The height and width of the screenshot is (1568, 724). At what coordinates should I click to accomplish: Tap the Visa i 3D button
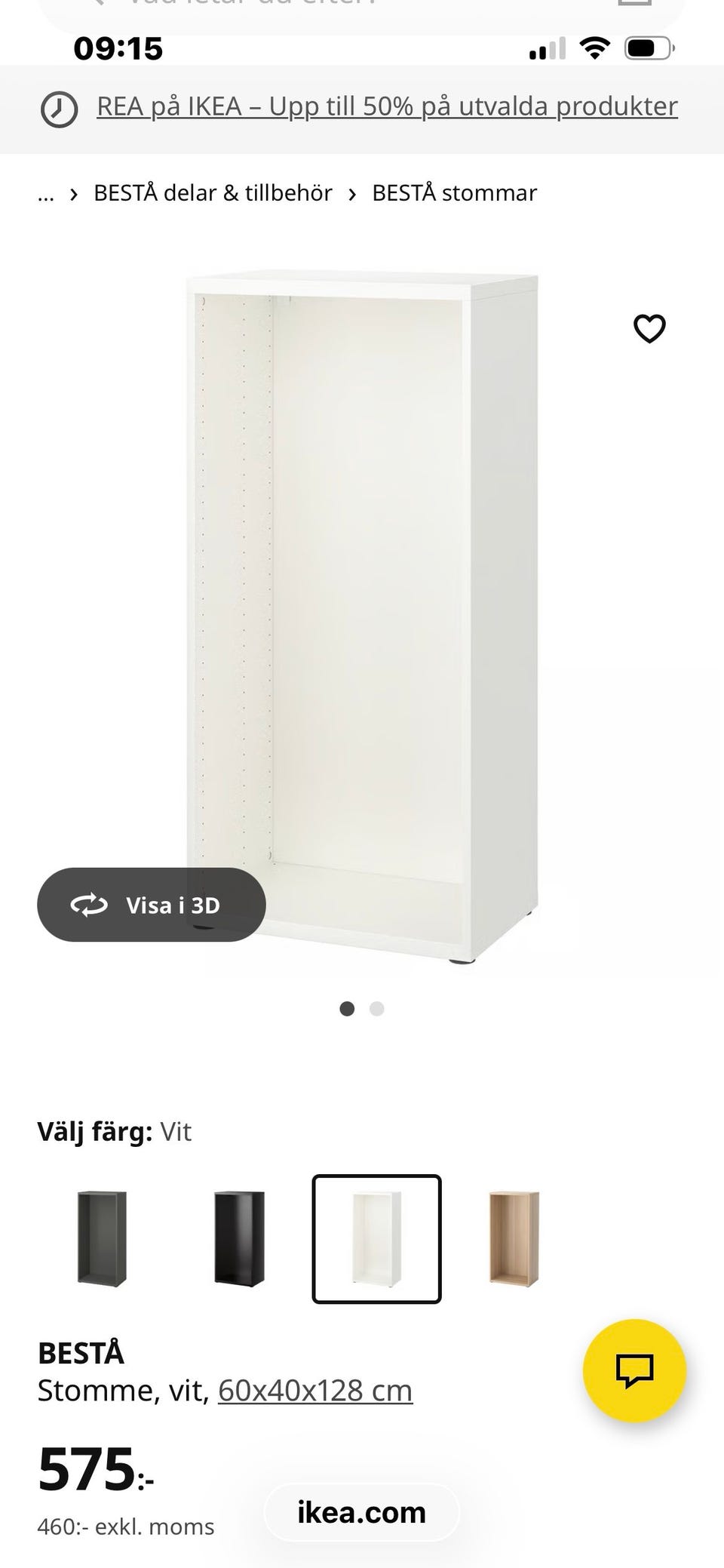tap(152, 905)
